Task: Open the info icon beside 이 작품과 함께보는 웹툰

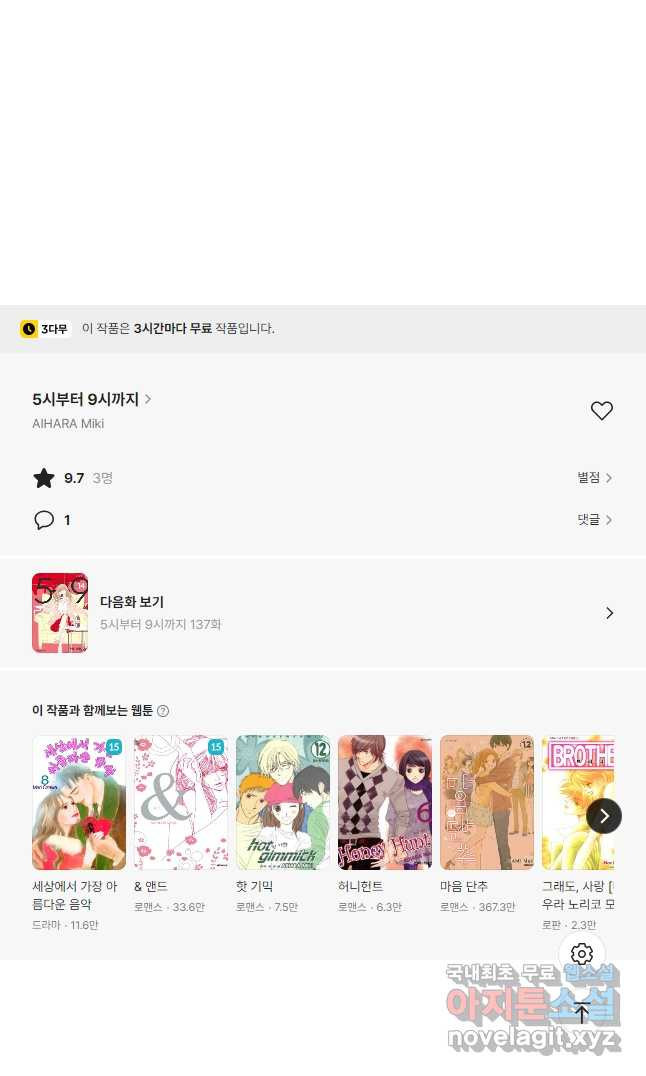Action: pos(163,711)
